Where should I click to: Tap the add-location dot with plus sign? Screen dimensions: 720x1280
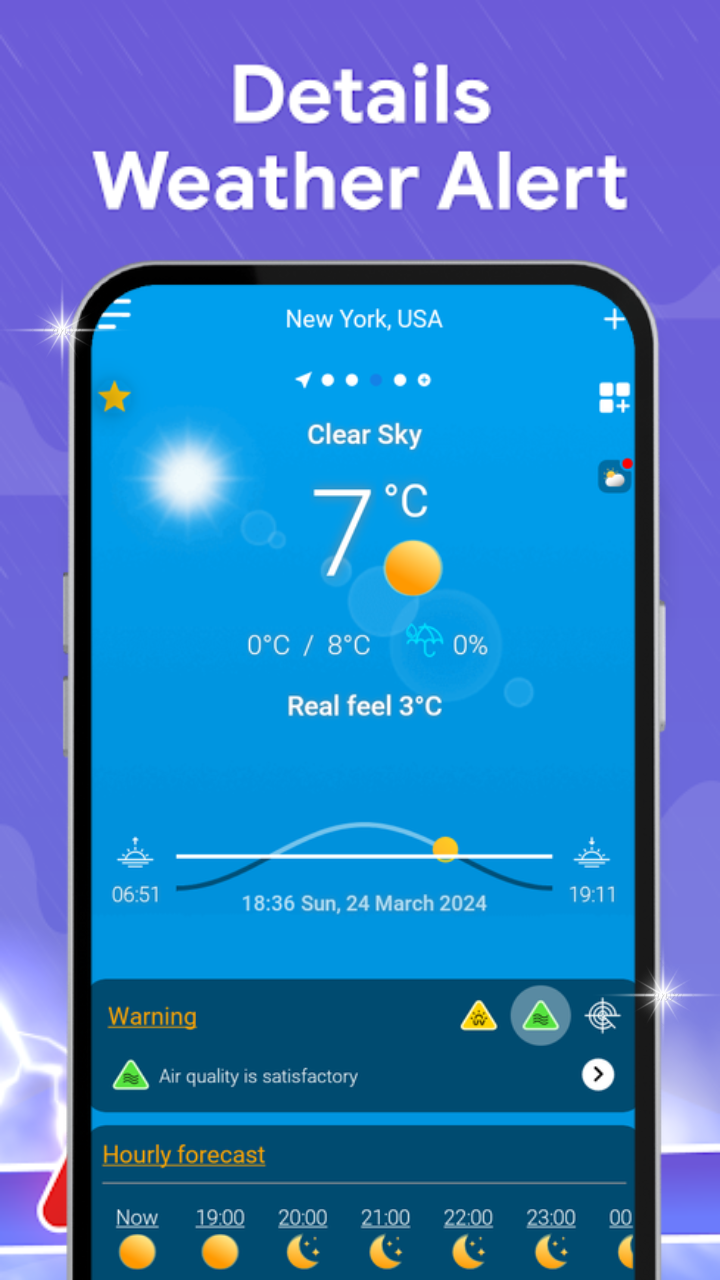(424, 380)
